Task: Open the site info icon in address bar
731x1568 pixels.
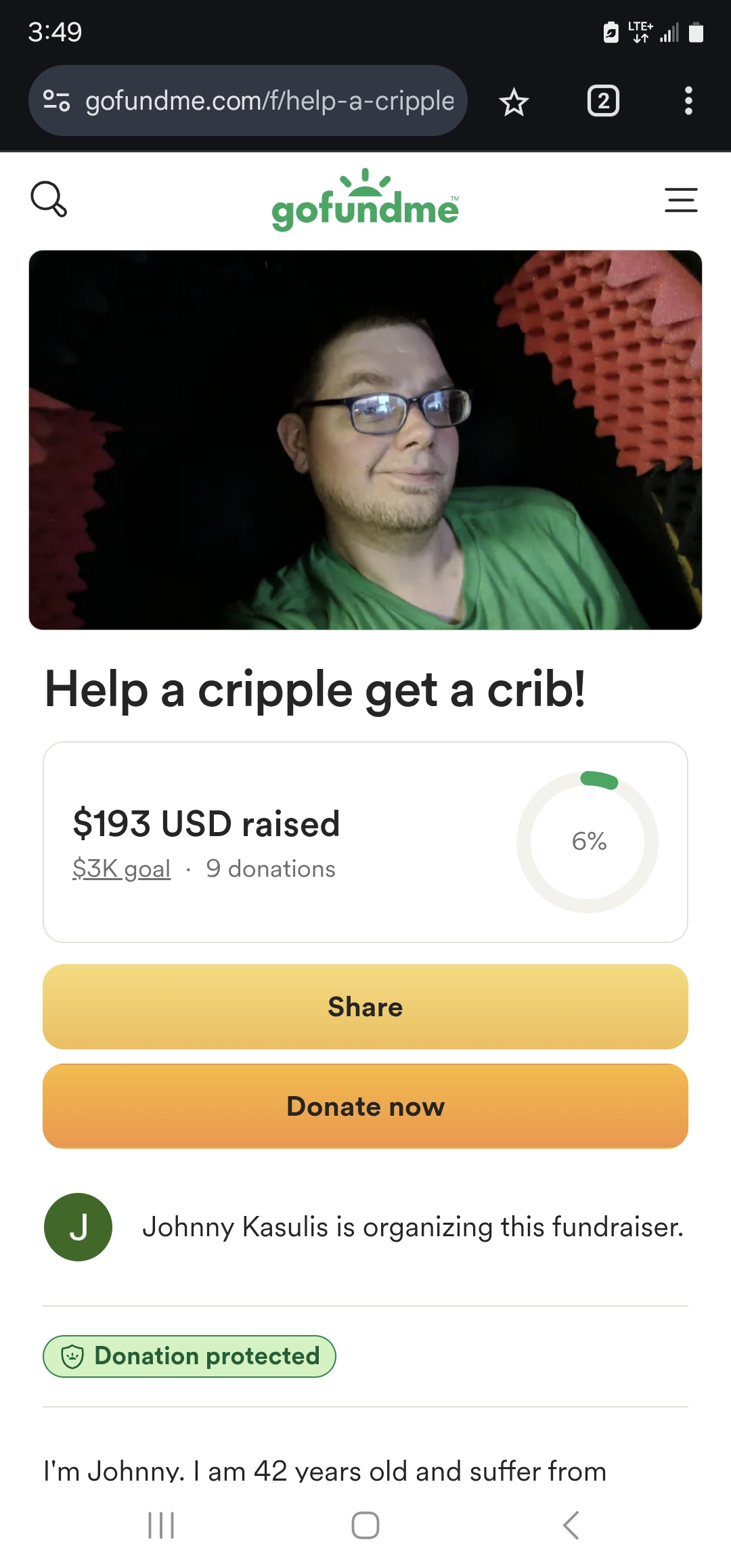Action: [x=57, y=101]
